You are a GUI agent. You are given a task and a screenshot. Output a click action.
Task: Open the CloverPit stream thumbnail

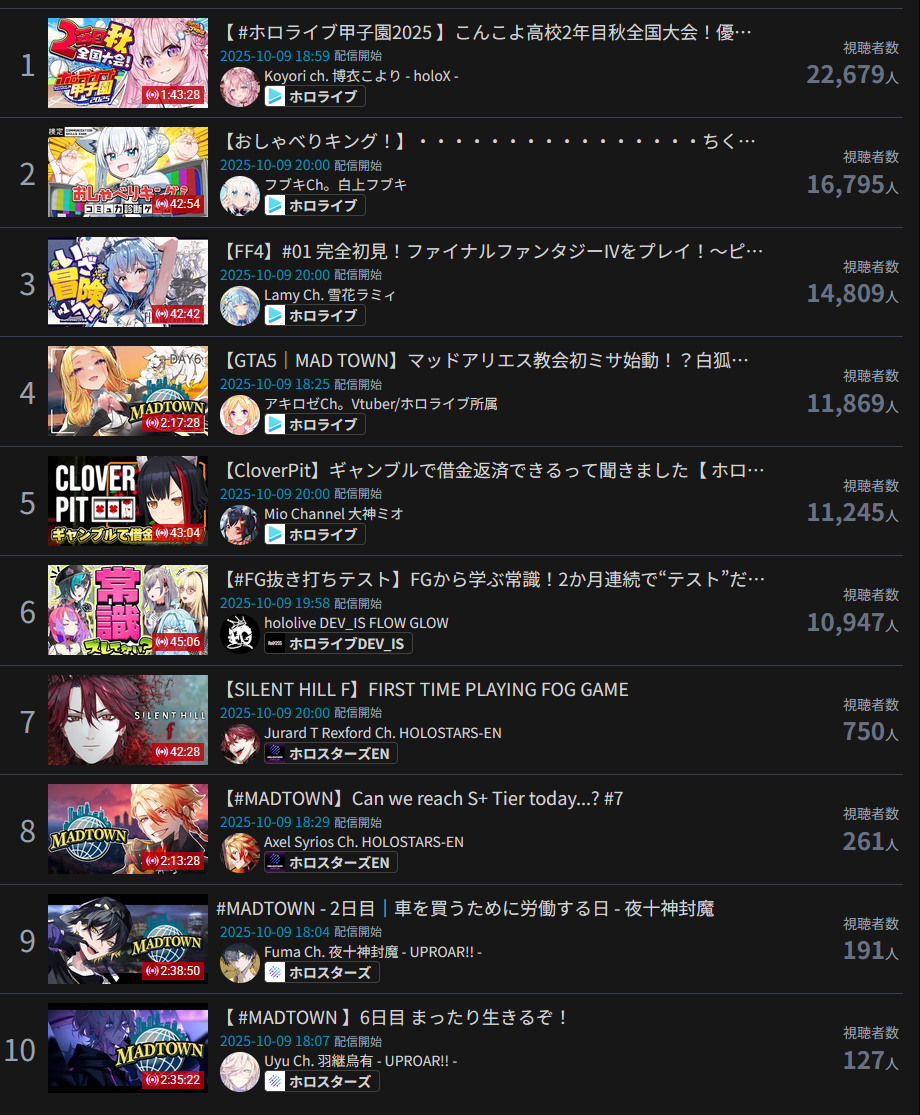[128, 501]
